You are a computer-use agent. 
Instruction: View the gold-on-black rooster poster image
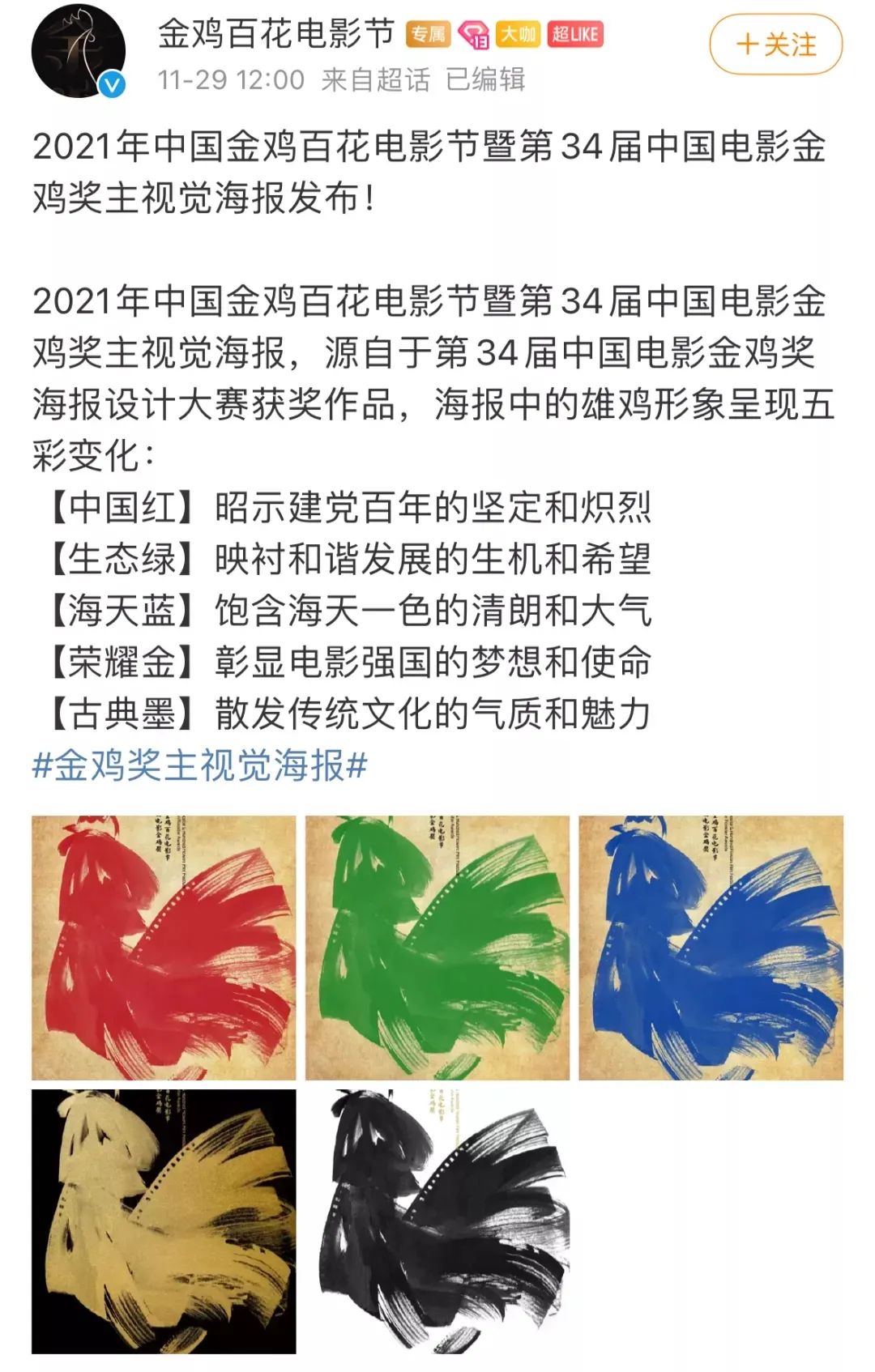[x=164, y=1221]
